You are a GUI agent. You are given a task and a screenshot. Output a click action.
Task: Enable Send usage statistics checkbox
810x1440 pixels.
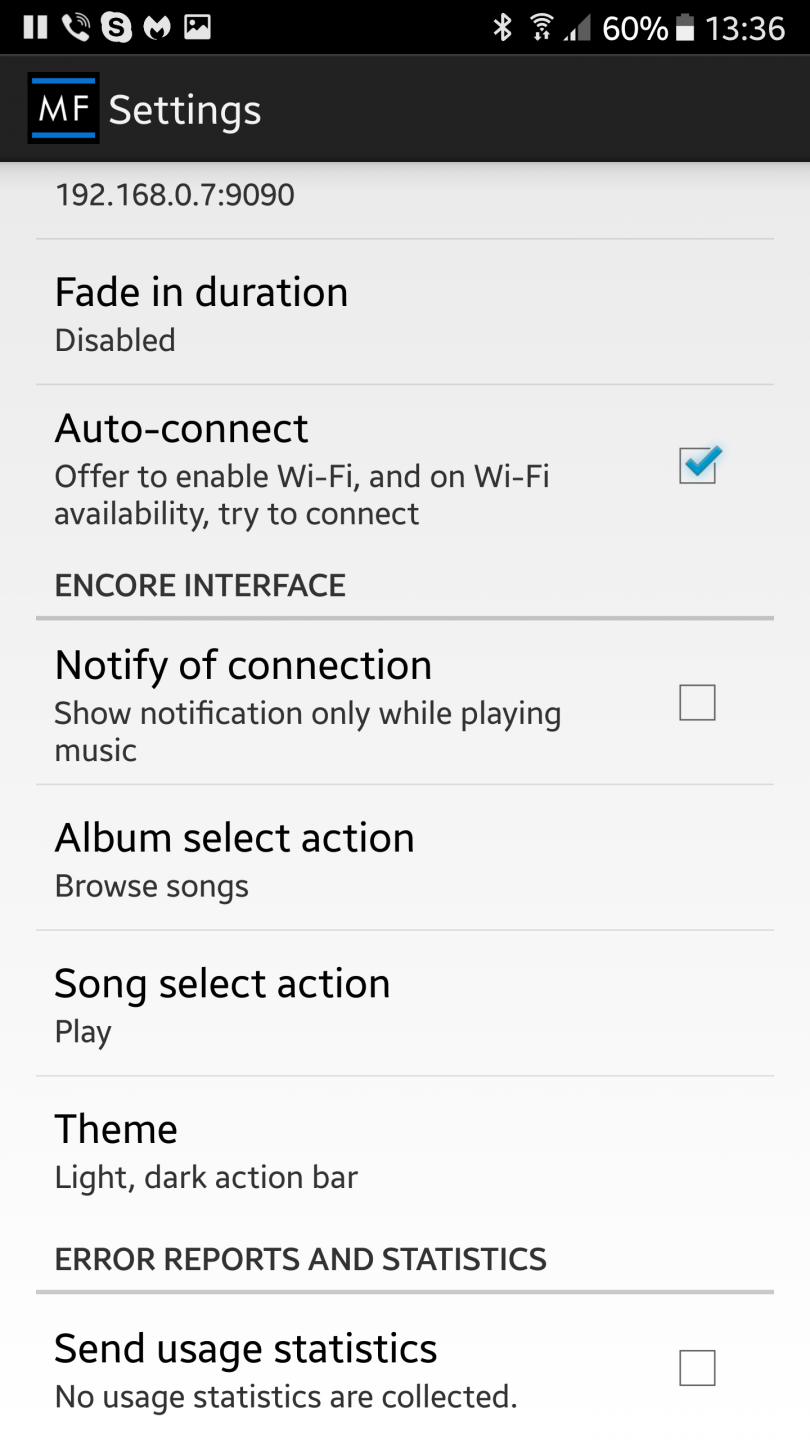tap(697, 1368)
